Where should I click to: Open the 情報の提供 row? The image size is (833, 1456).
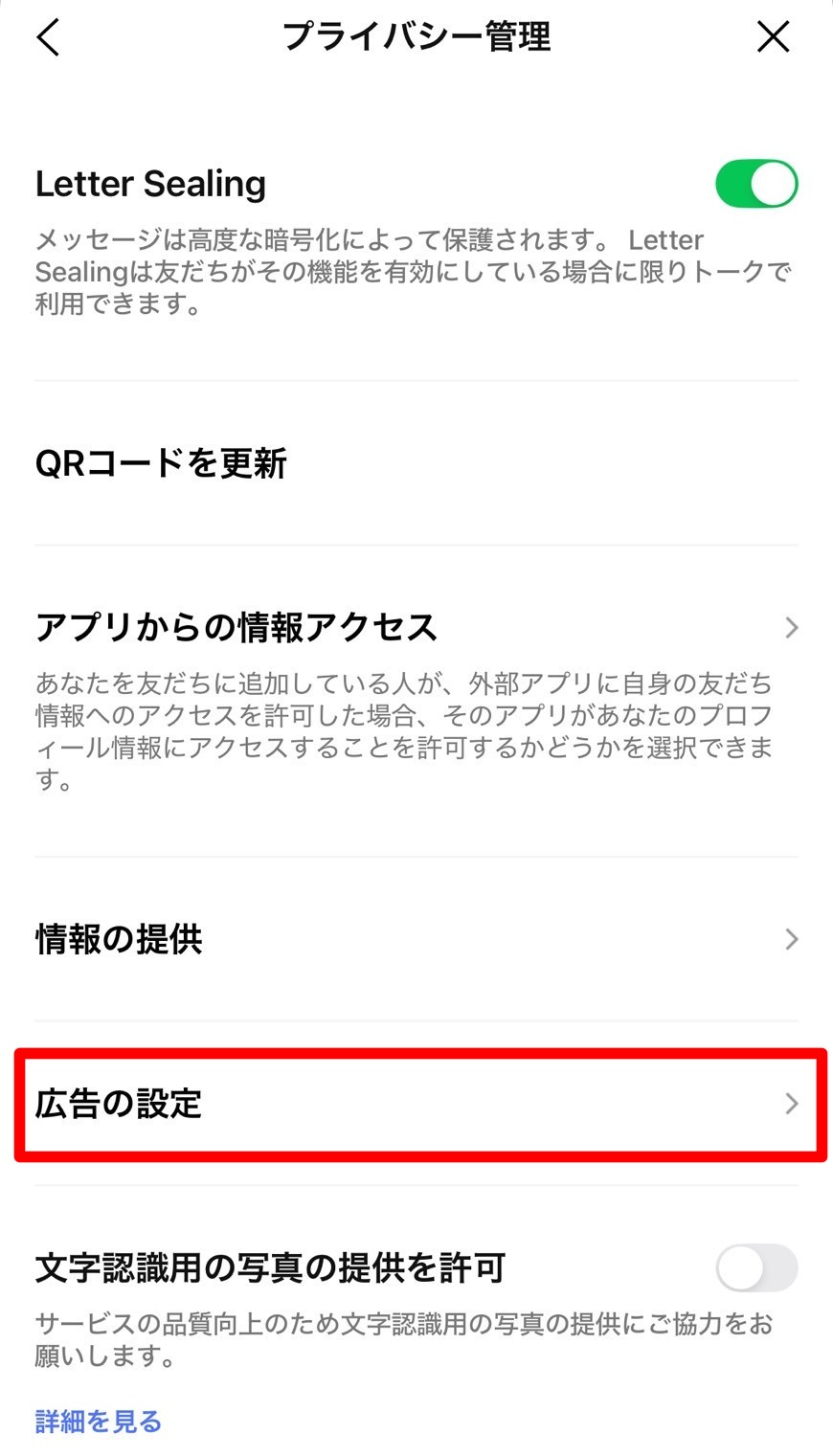(416, 939)
